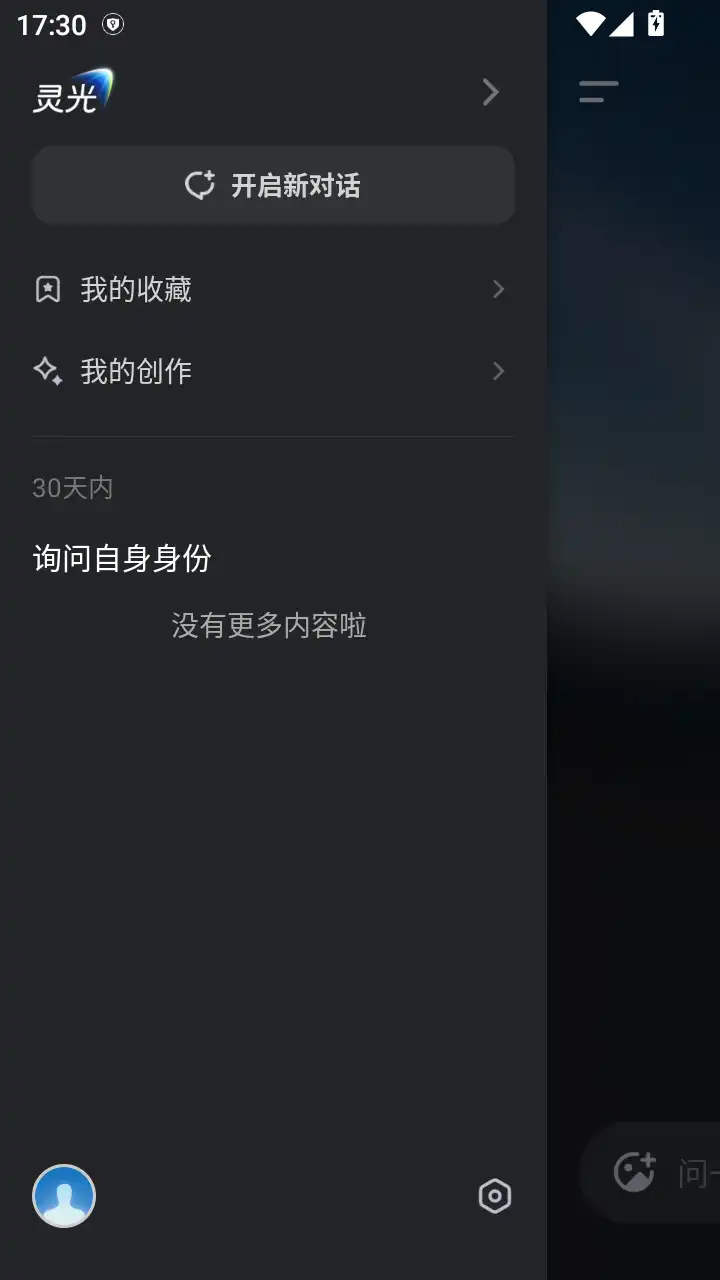Screen dimensions: 720x1280
Task: Open the 询问自身身份 conversation
Action: click(x=121, y=558)
